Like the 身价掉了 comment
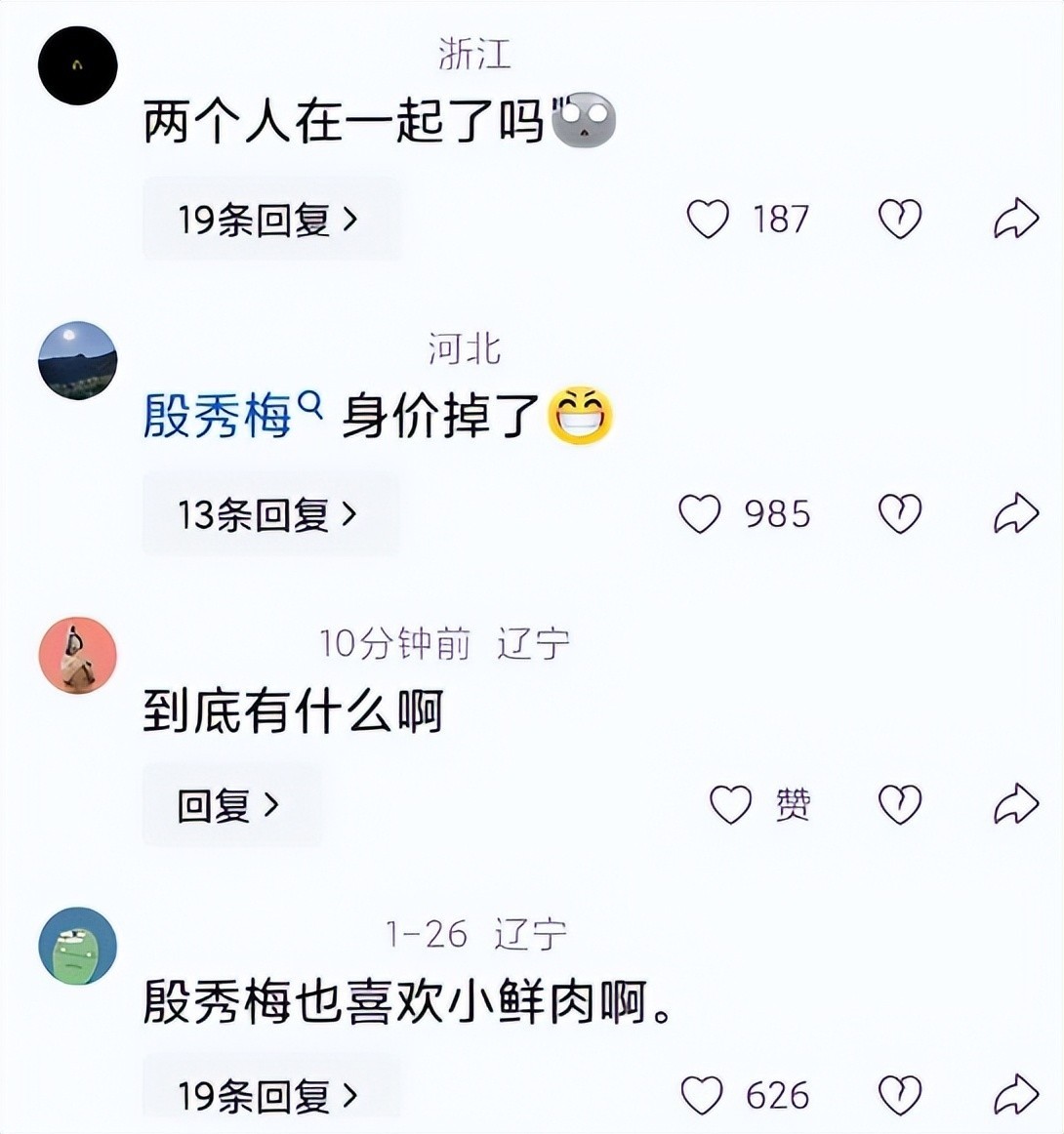 (x=700, y=514)
